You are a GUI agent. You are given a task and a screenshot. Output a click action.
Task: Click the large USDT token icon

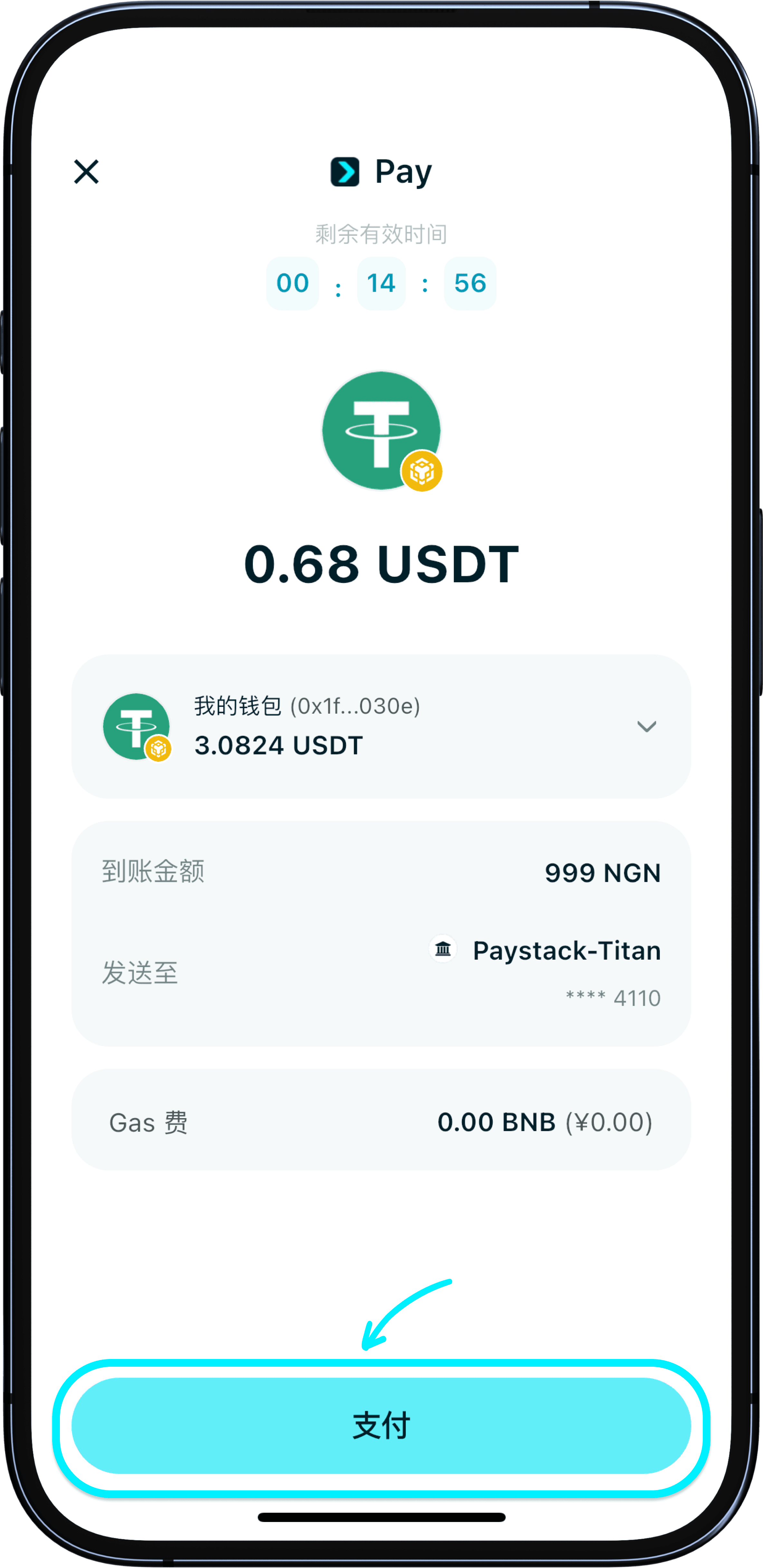[381, 429]
